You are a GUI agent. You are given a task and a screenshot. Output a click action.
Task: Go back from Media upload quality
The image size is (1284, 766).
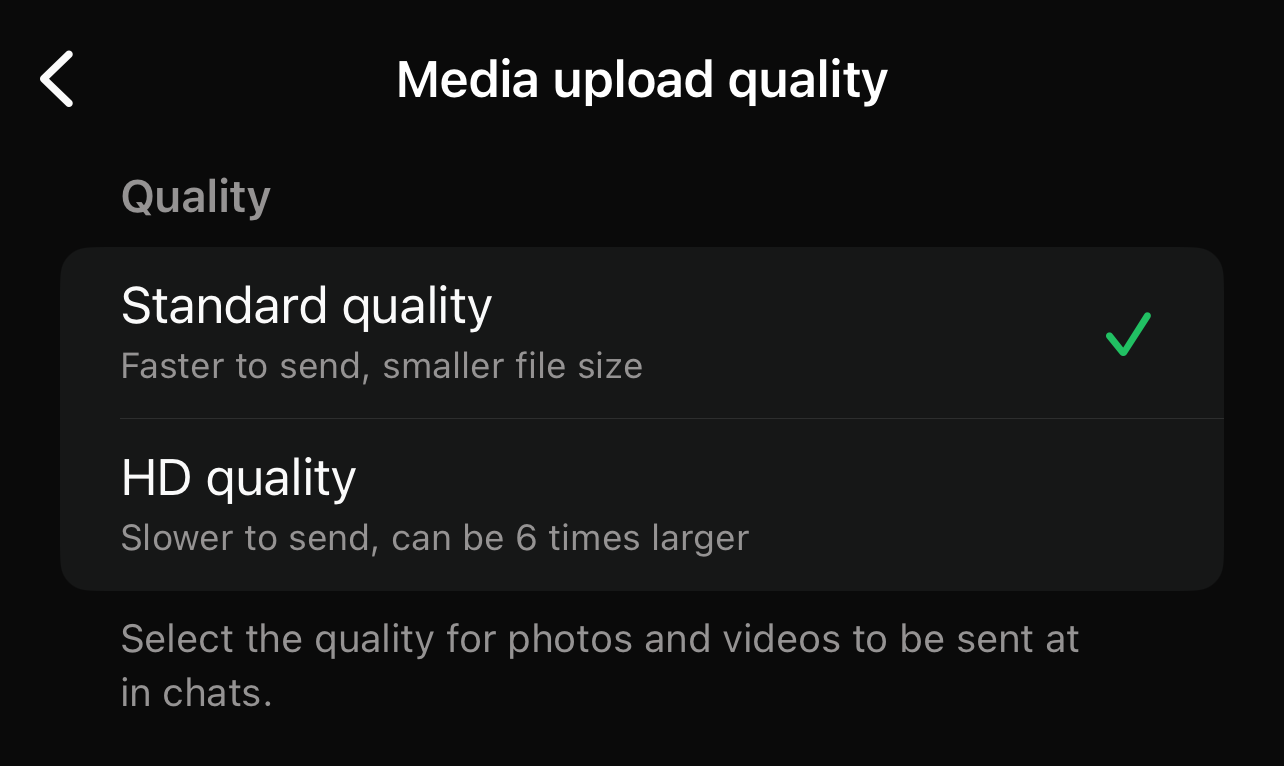point(57,80)
